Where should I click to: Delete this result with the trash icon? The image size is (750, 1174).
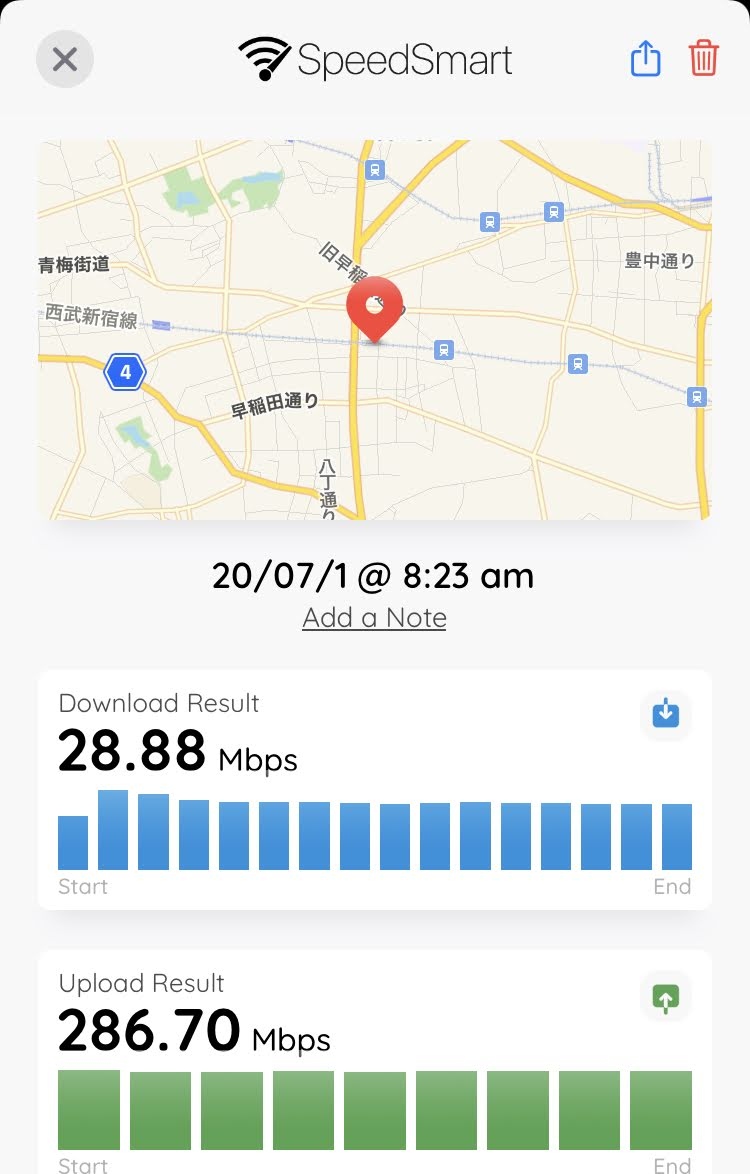tap(704, 59)
